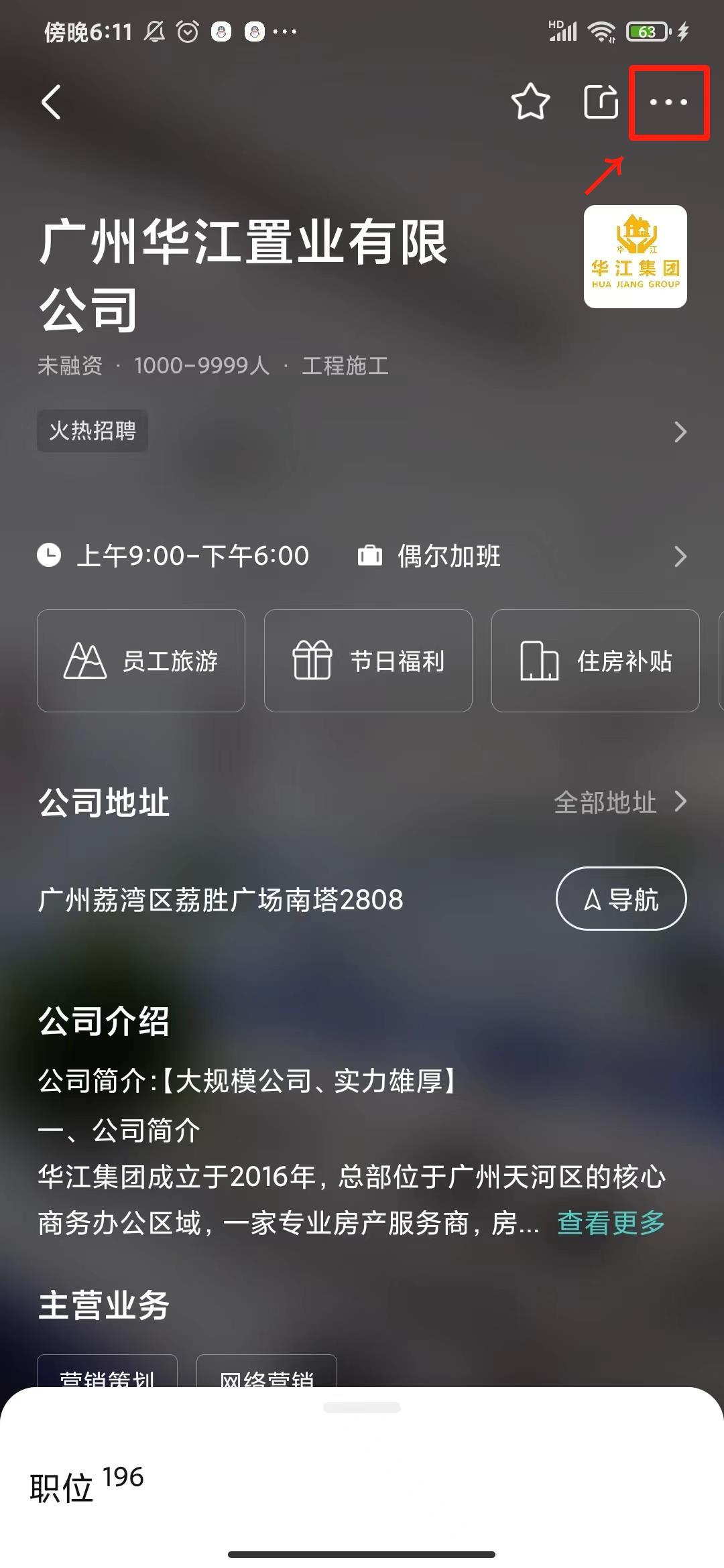Open working hours and overtime details
This screenshot has width=724, height=1568.
click(362, 556)
